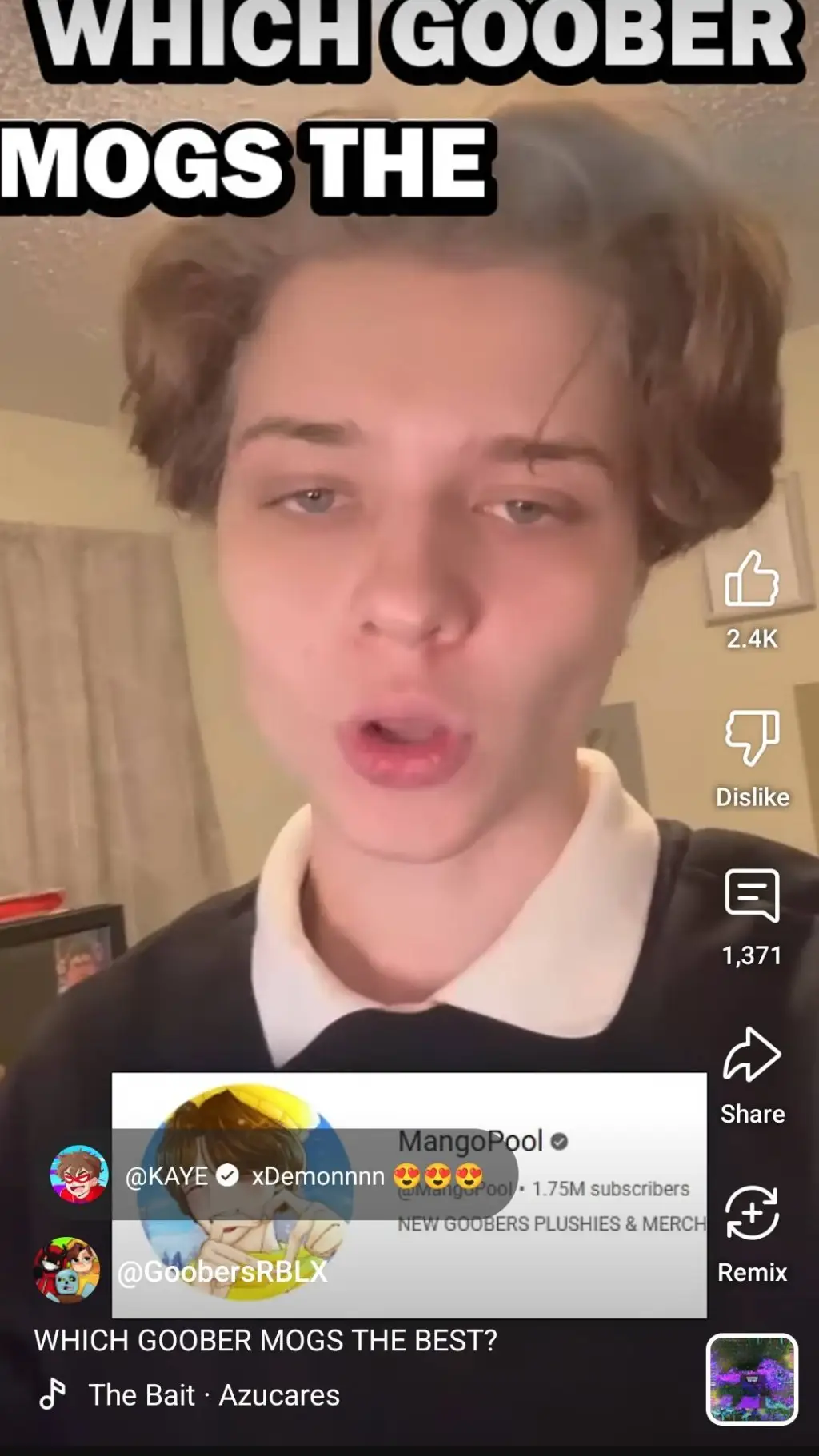
Task: Tap the GoobersRBLX channel avatar
Action: (67, 1270)
